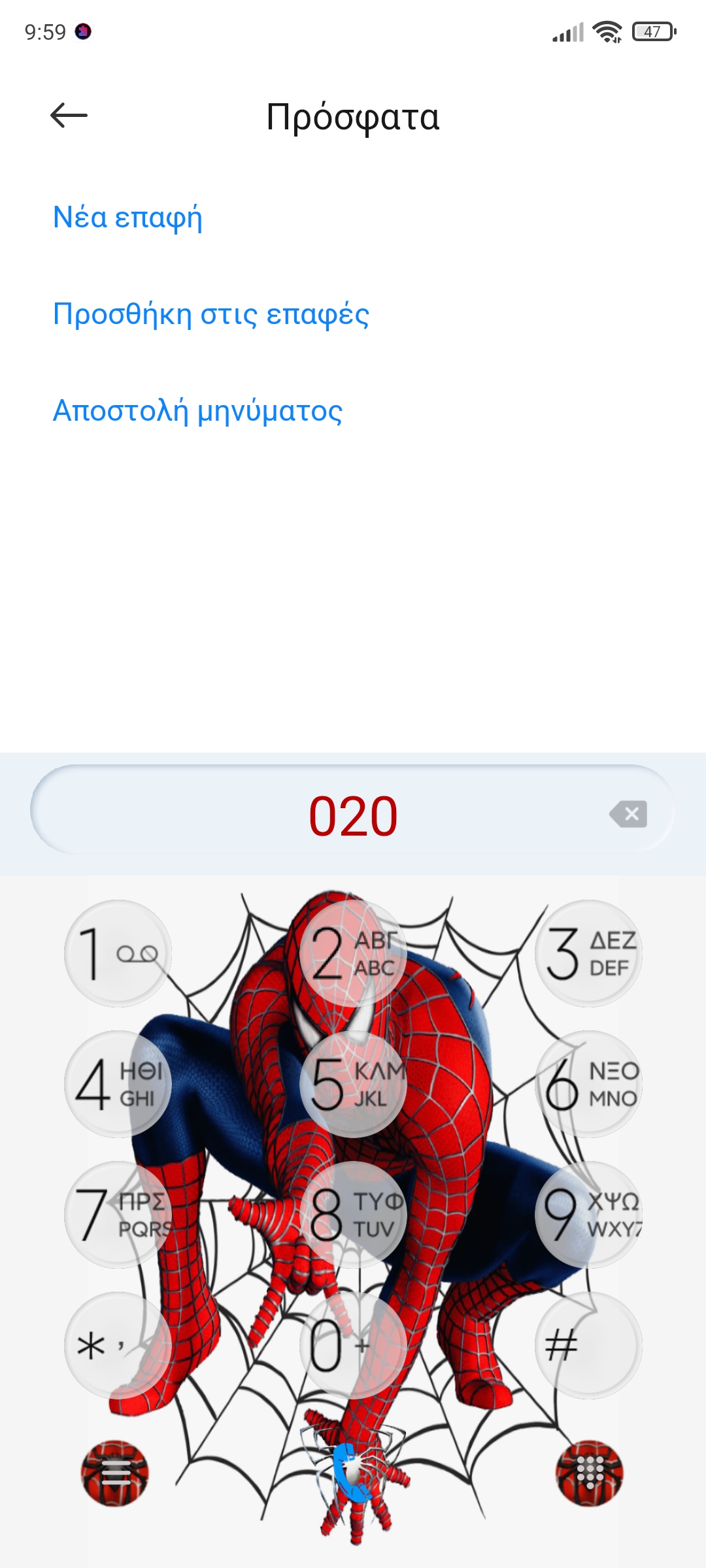Select Νέα επαφή option
The image size is (706, 1568).
127,218
